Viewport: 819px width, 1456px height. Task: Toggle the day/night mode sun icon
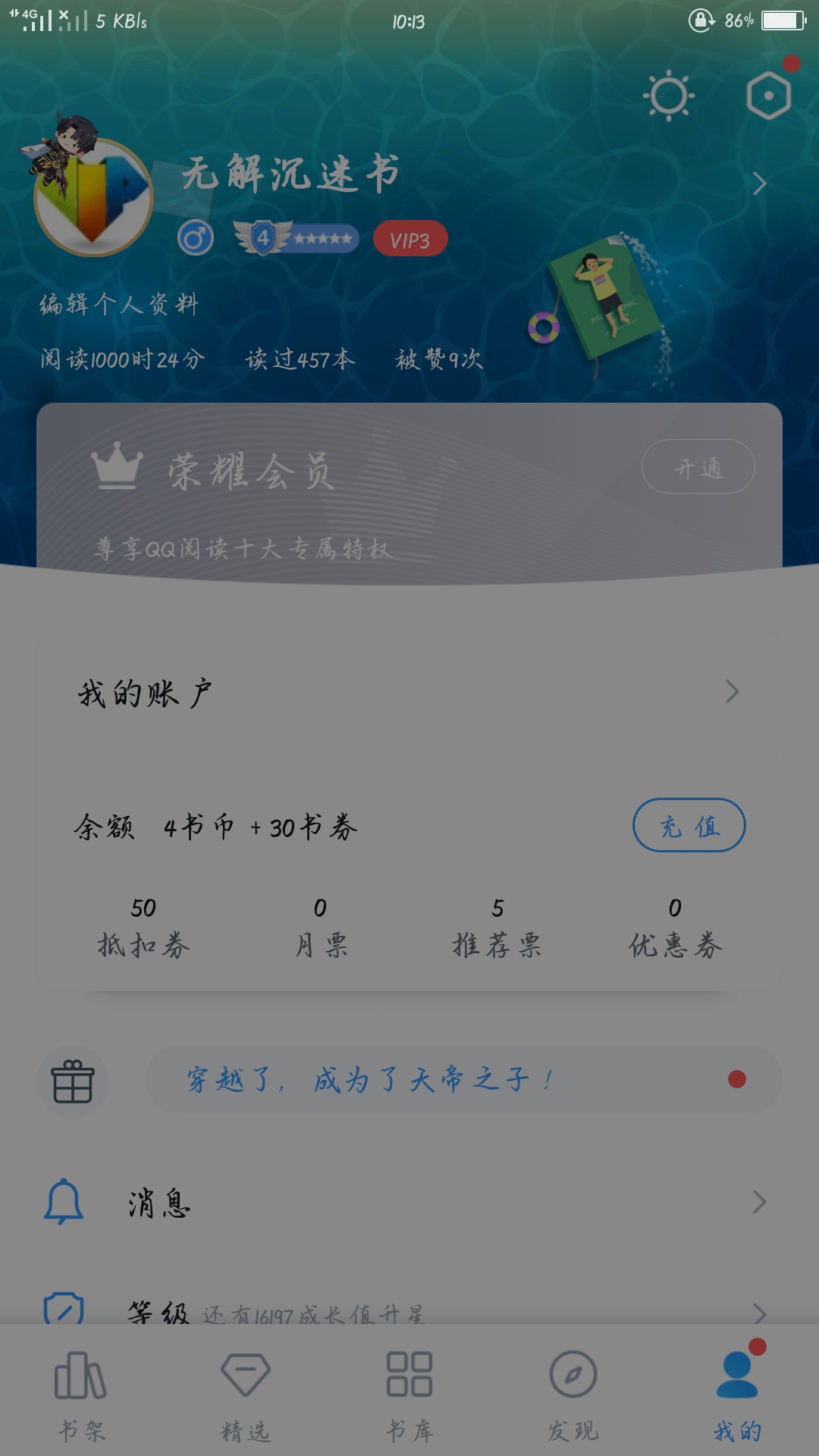coord(668,96)
